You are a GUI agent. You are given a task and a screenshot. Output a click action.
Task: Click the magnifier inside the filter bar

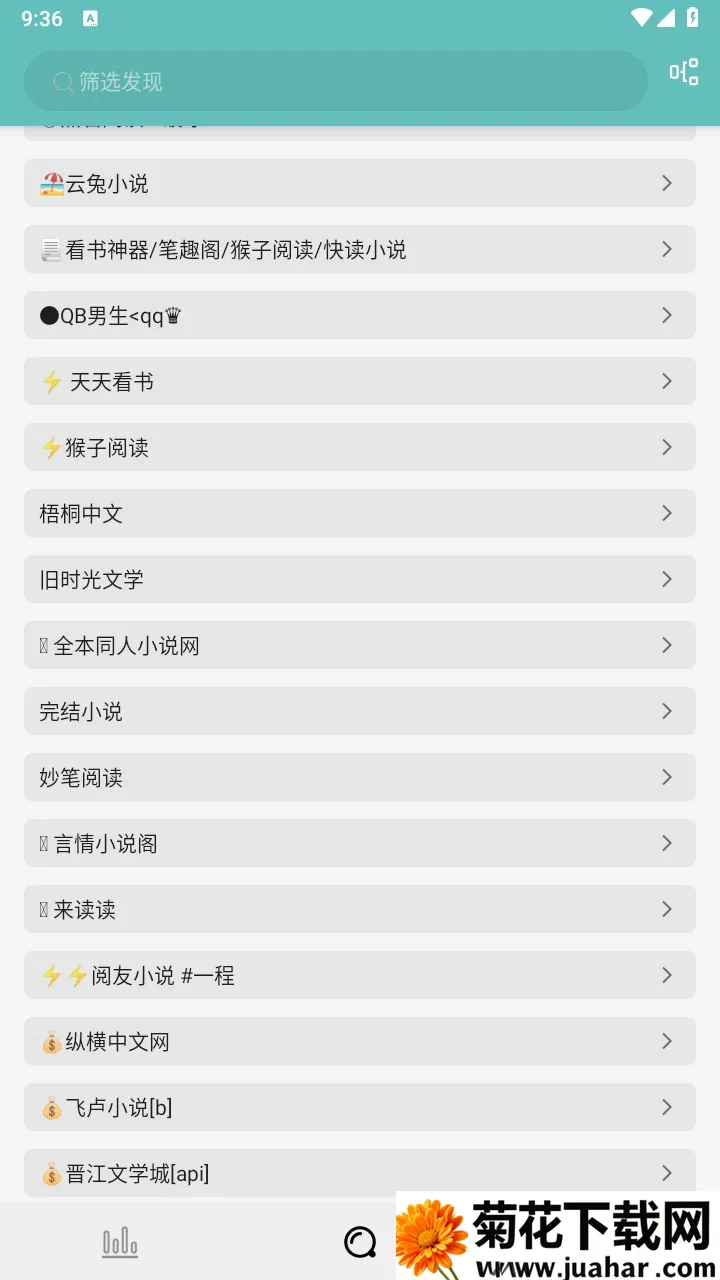click(63, 81)
